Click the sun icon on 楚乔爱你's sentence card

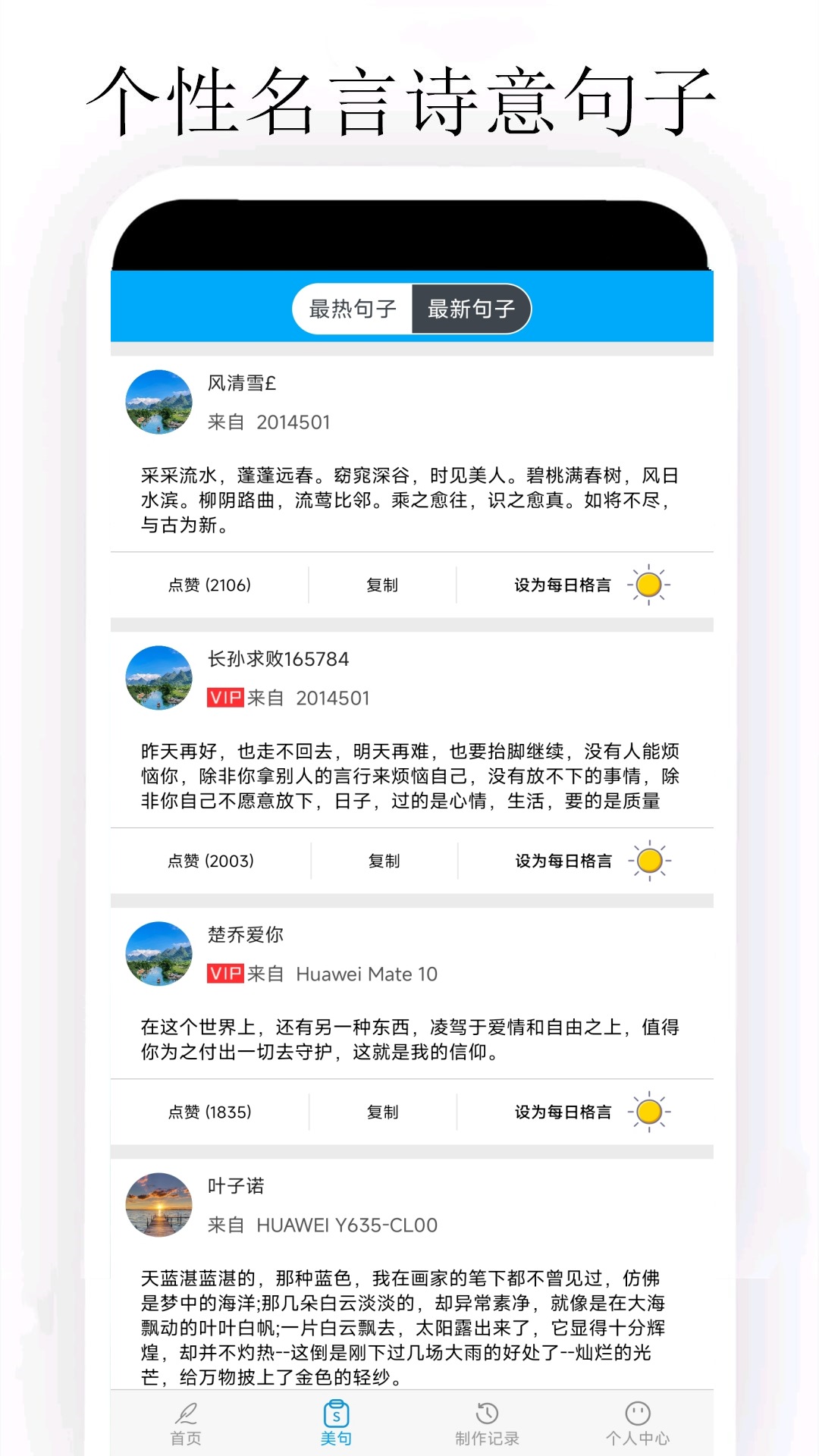coord(648,1112)
